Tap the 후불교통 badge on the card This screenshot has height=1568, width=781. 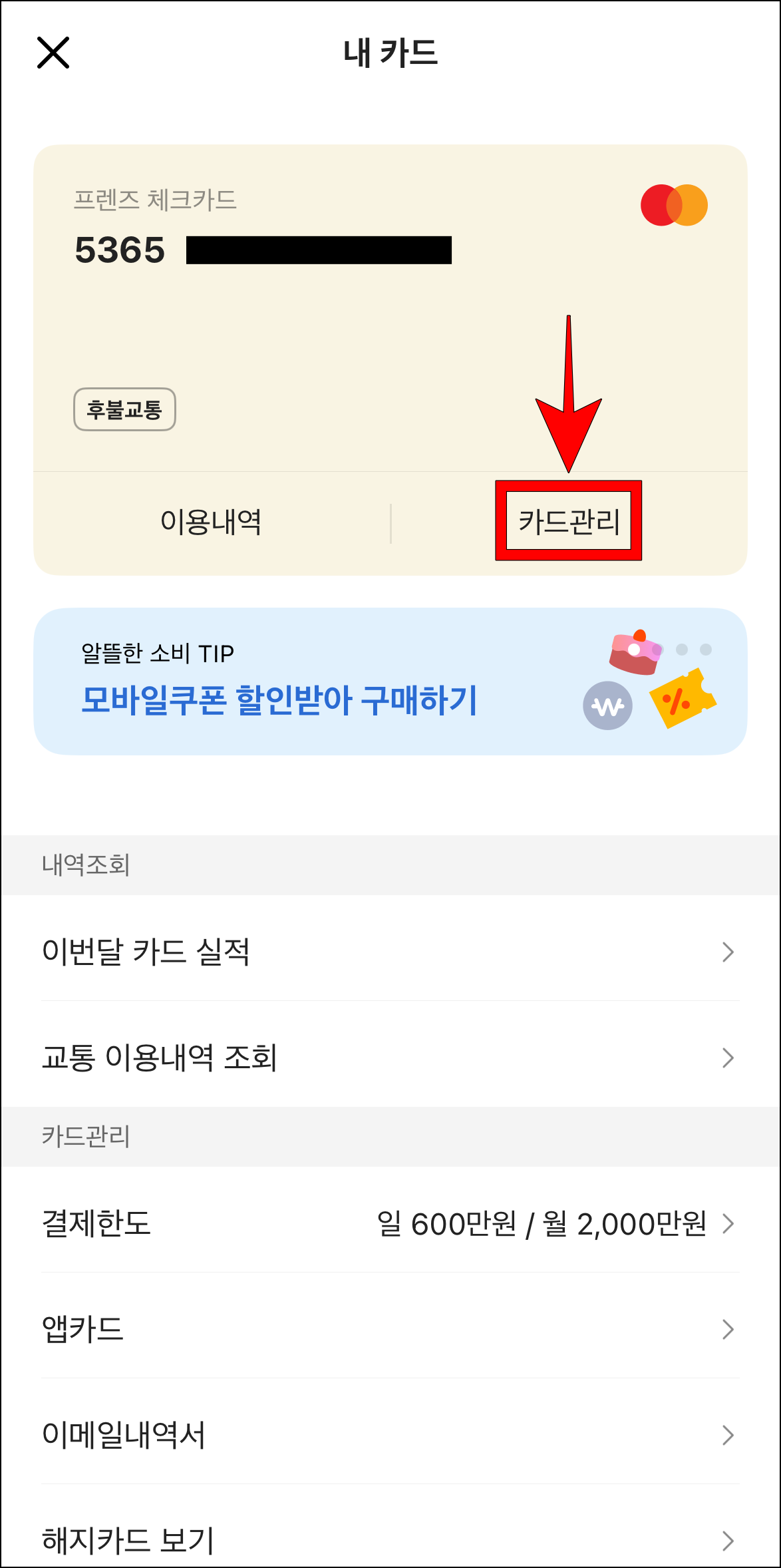coord(124,410)
